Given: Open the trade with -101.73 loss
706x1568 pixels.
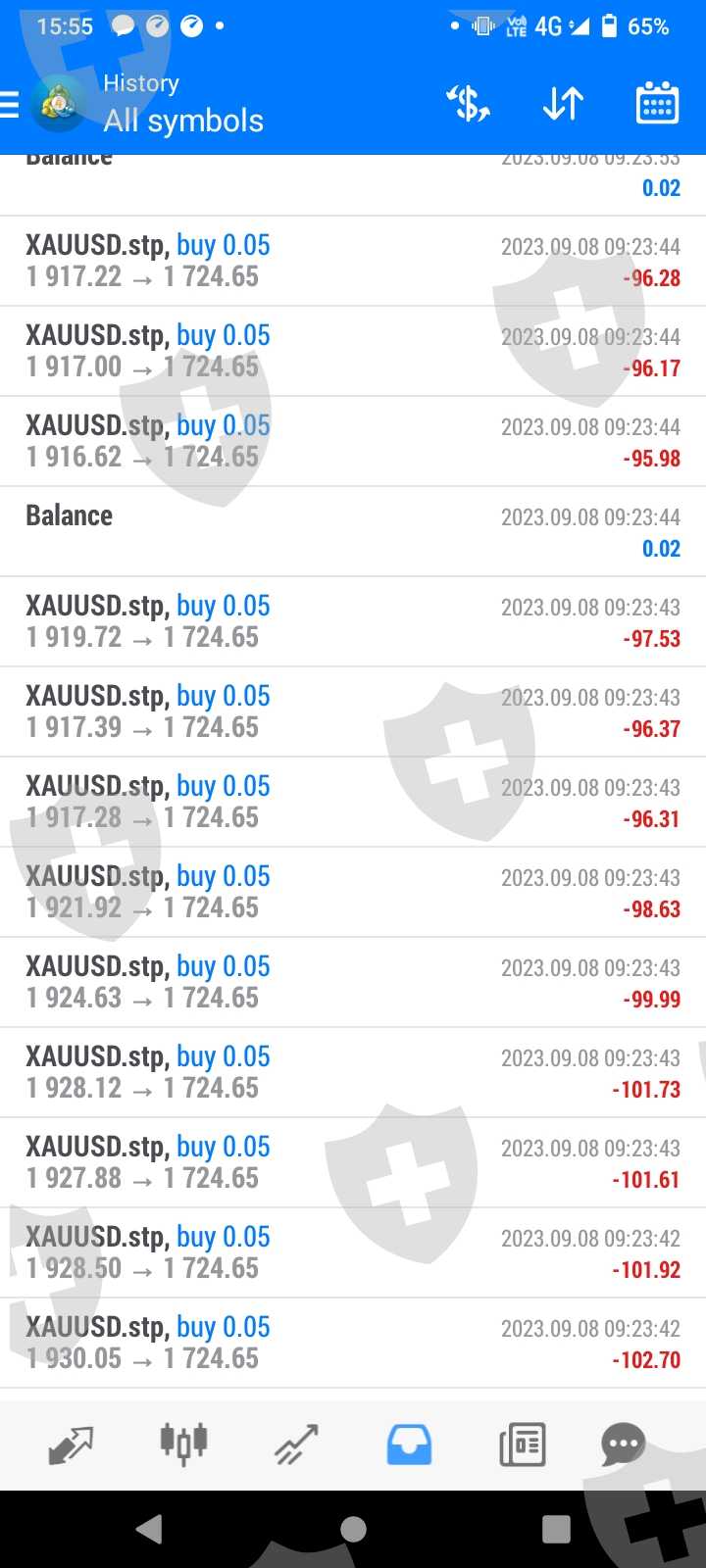Looking at the screenshot, I should click(353, 1073).
